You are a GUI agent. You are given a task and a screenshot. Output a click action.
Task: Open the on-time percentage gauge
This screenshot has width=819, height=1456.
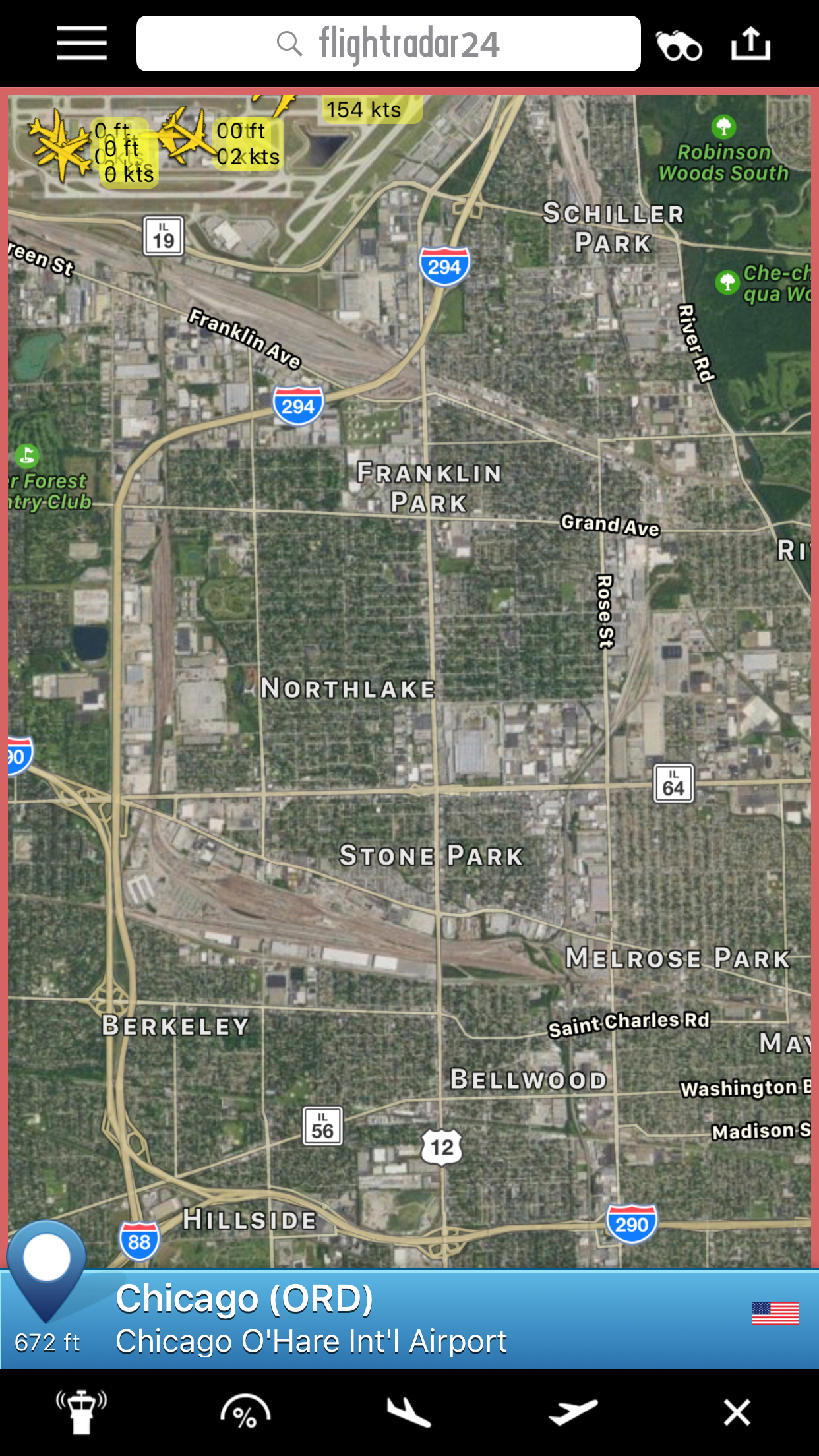tap(245, 1412)
